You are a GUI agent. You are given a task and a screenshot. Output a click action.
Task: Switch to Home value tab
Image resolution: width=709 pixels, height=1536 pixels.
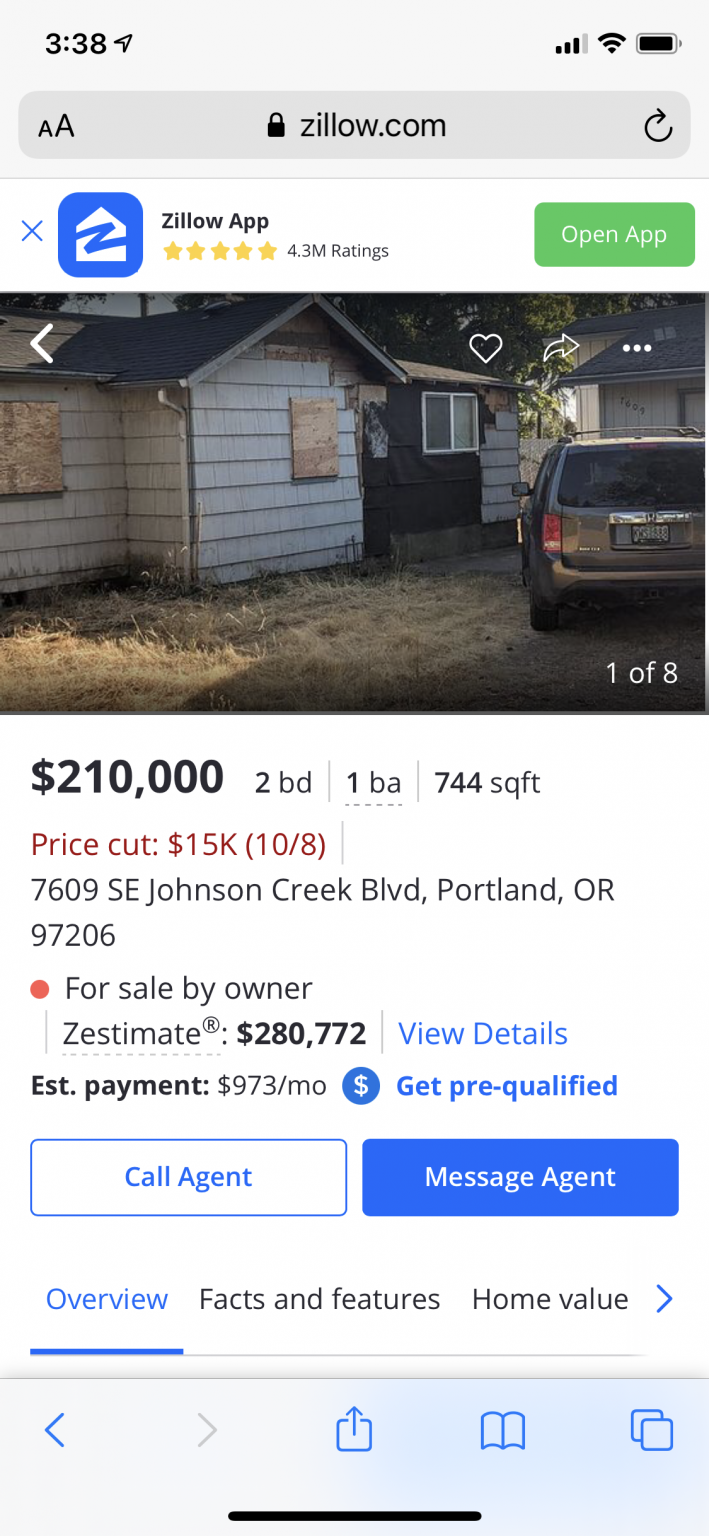(550, 1299)
